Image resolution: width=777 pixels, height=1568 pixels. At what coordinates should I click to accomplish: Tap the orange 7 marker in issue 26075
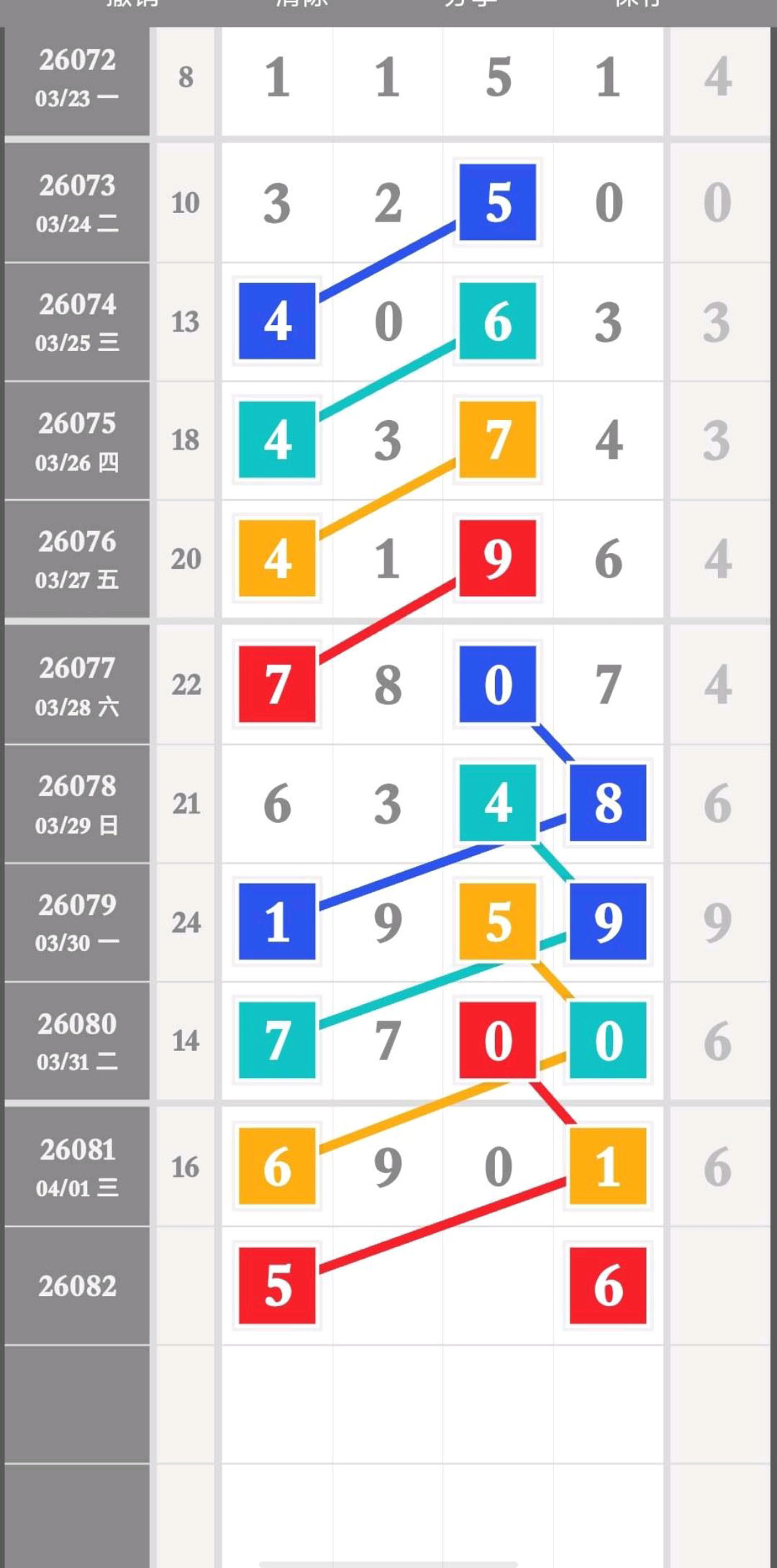498,439
